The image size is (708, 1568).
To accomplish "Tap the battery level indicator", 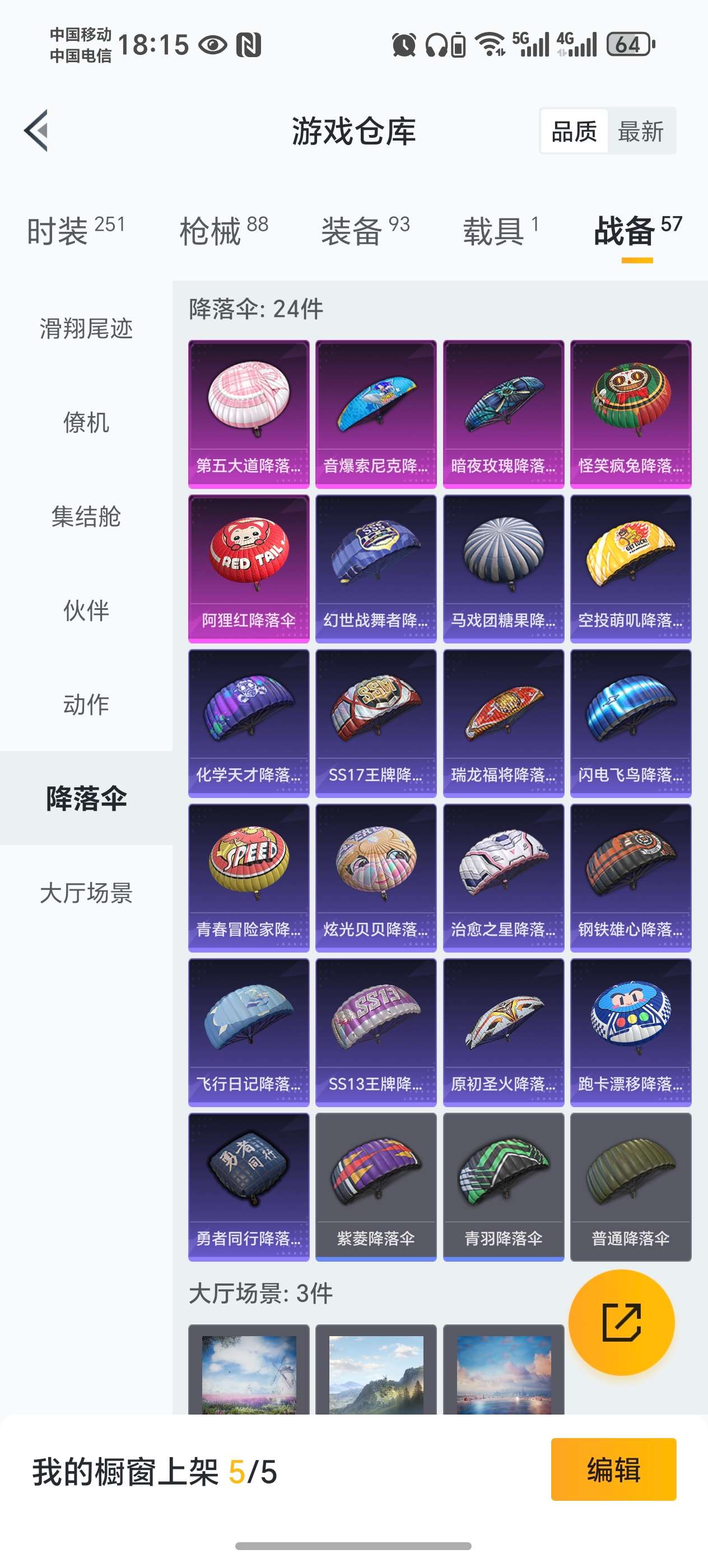I will (628, 44).
